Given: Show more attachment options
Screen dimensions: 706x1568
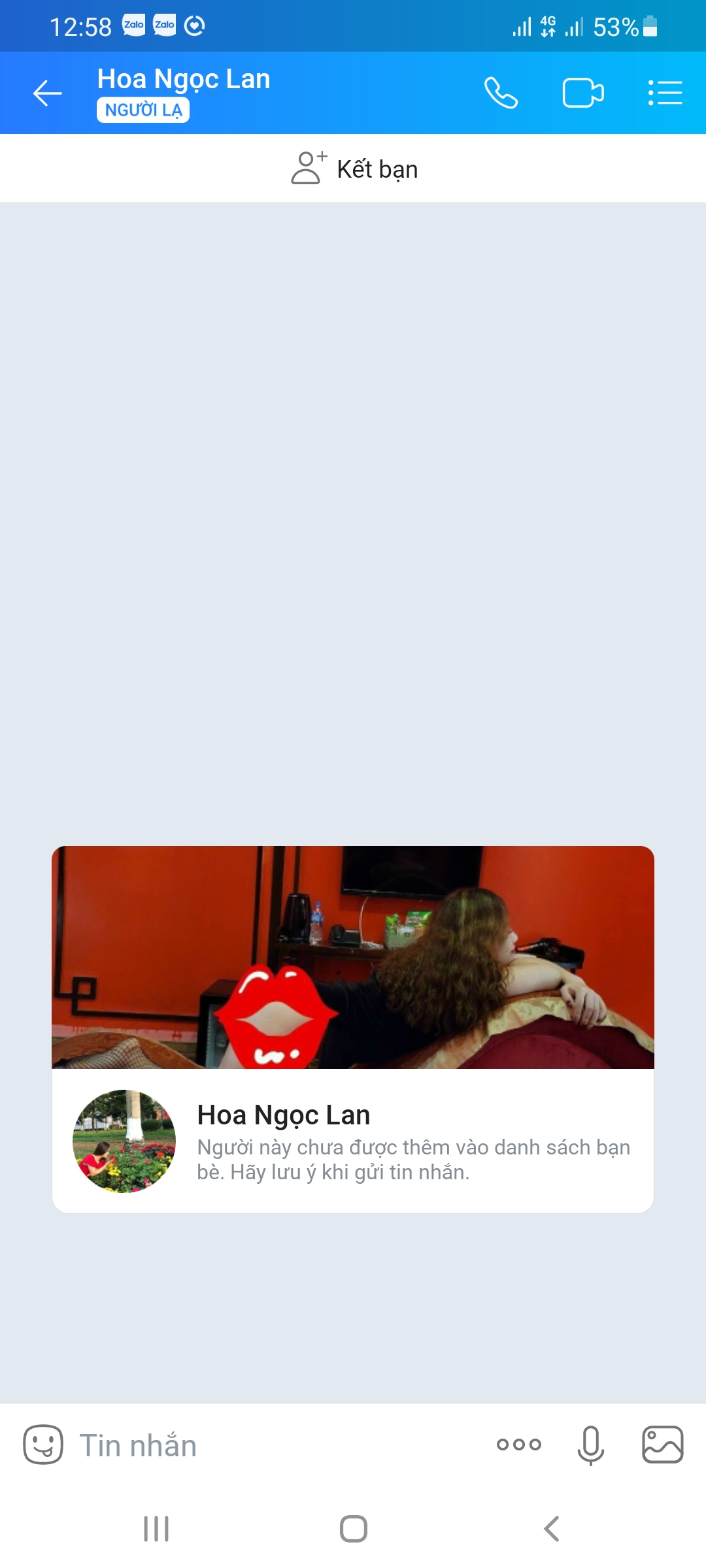Looking at the screenshot, I should tap(519, 1445).
